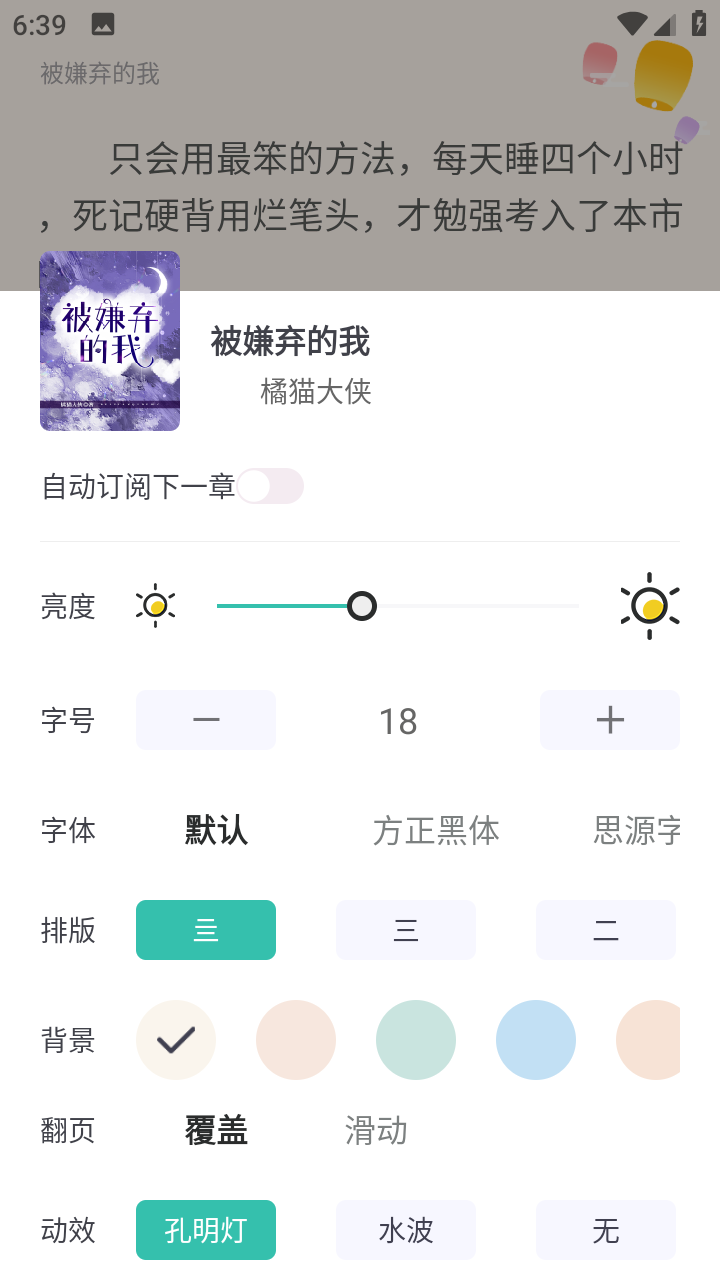Choose the three-line spacing layout
Image resolution: width=720 pixels, height=1280 pixels.
pos(406,930)
